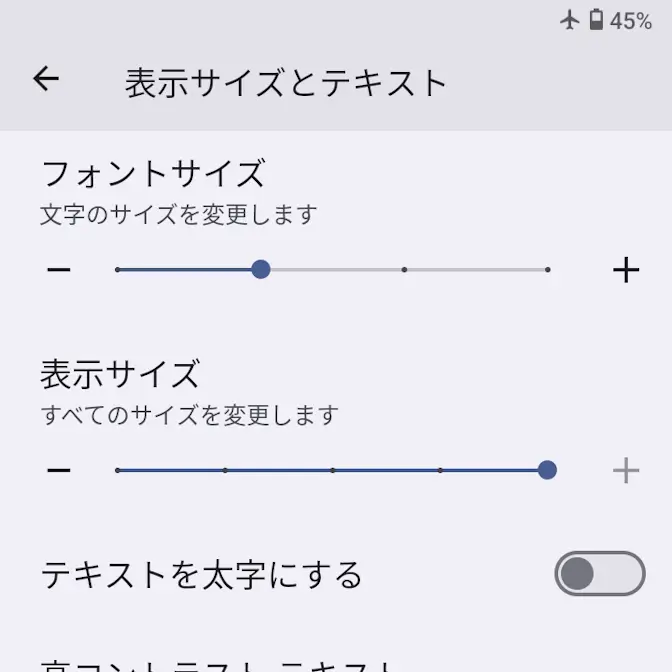672x672 pixels.
Task: Decrease 表示サイズ with the minus button
Action: click(59, 470)
